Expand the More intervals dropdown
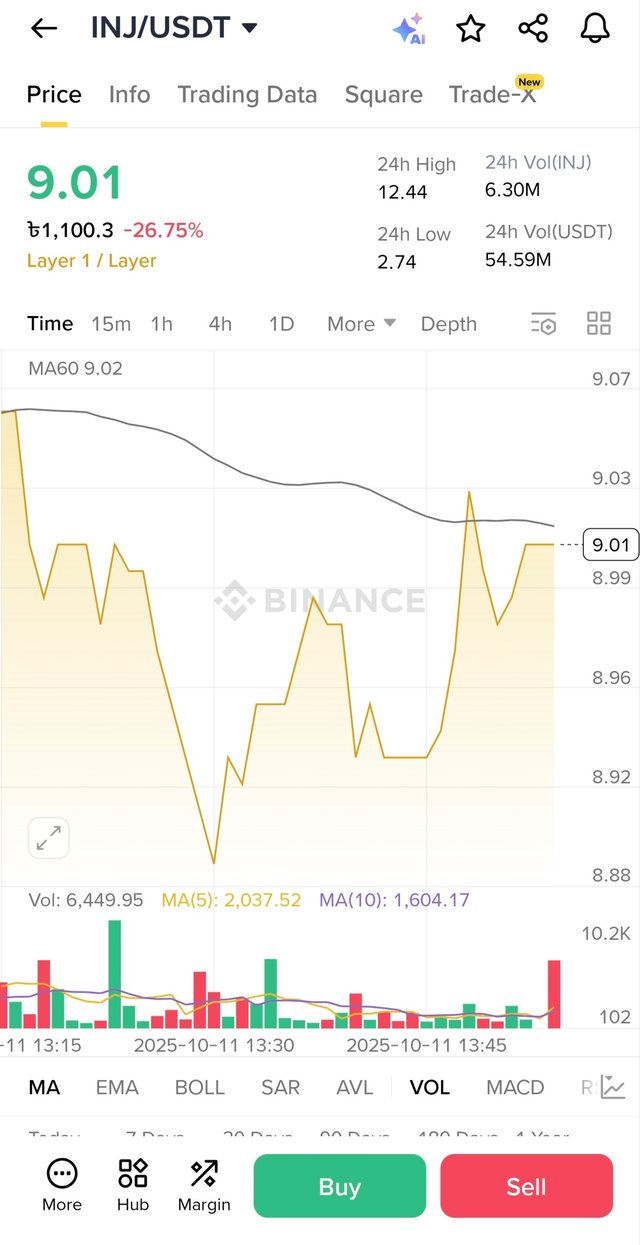This screenshot has width=640, height=1245. coord(361,324)
